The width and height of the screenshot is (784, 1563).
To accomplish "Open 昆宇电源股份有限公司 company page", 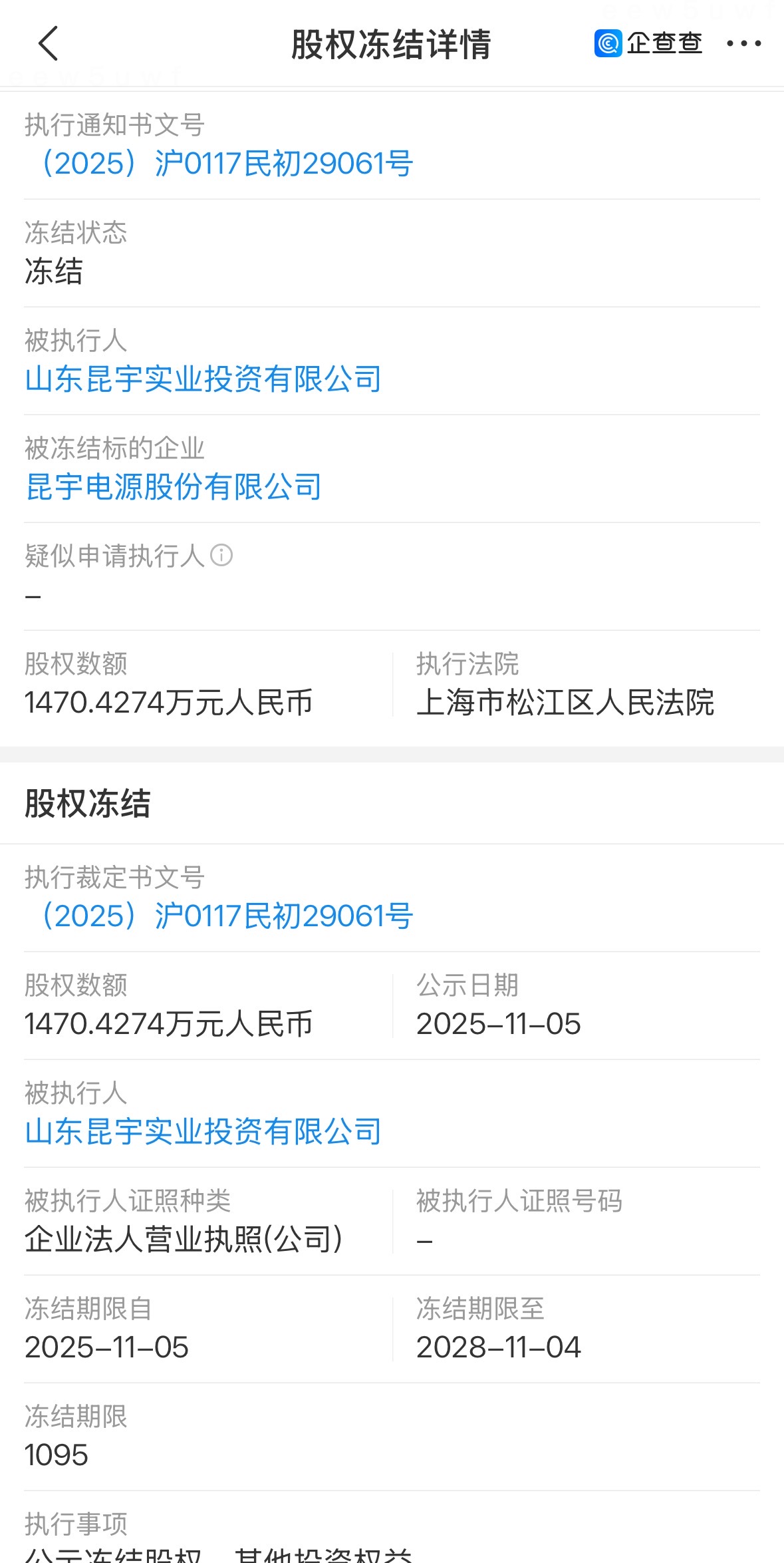I will (174, 487).
